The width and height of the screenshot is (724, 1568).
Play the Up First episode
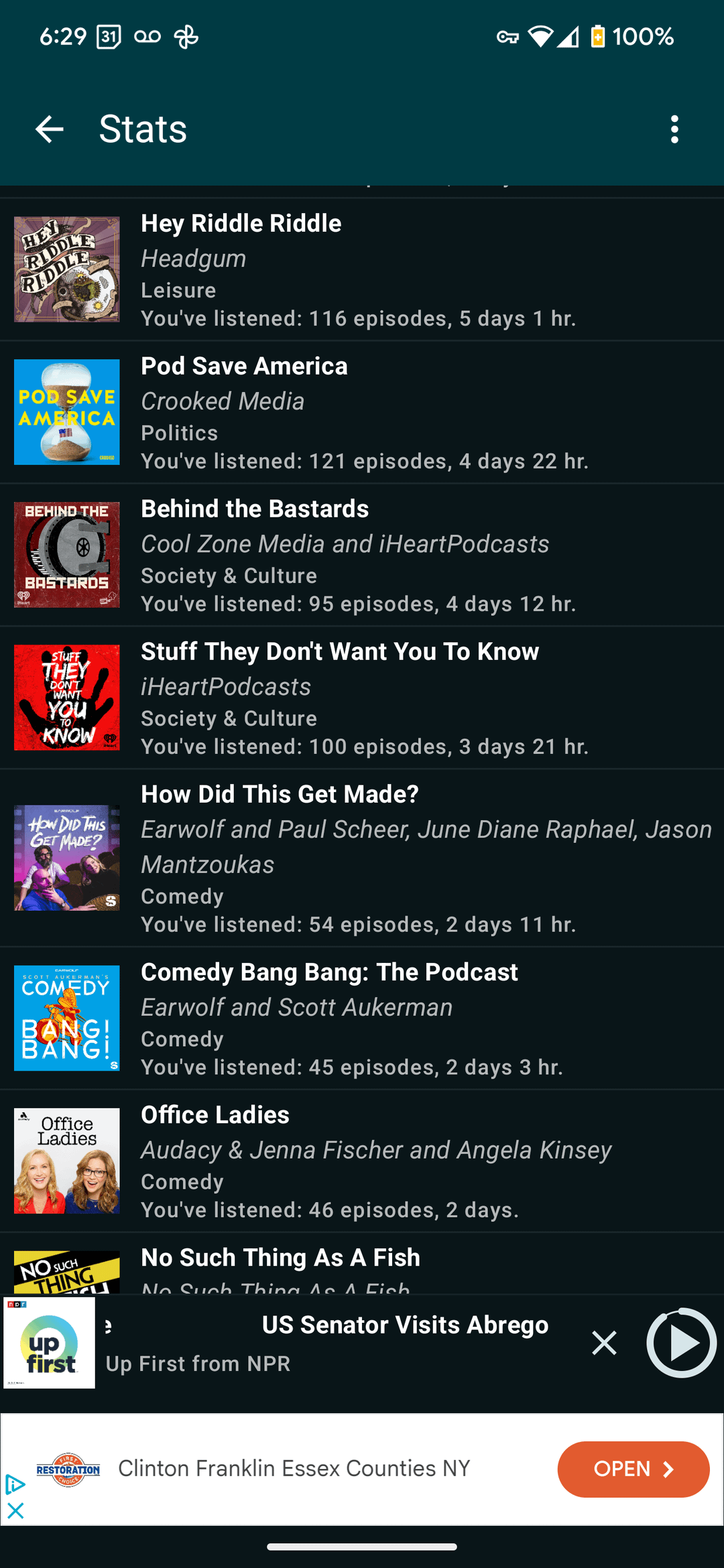tap(681, 1343)
